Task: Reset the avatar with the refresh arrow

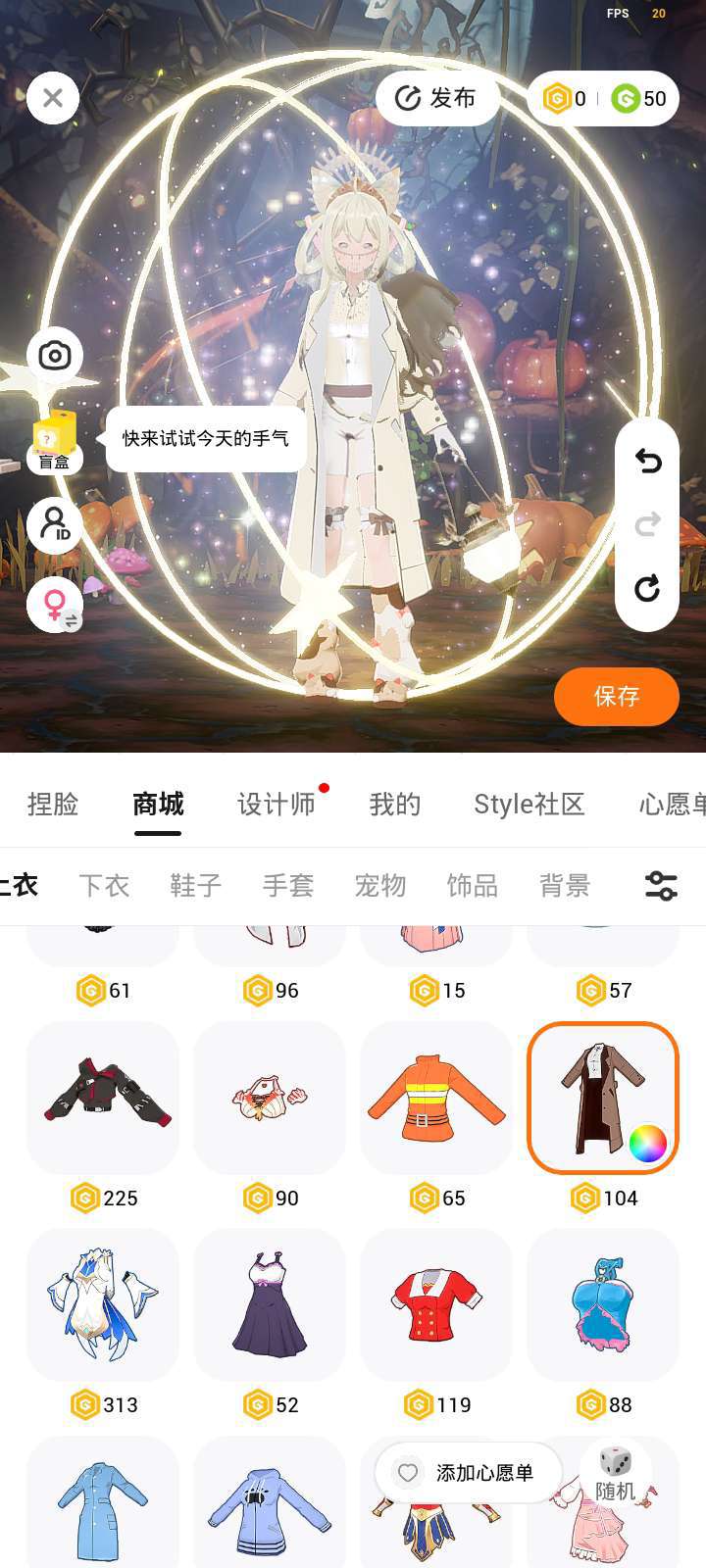Action: [x=647, y=588]
